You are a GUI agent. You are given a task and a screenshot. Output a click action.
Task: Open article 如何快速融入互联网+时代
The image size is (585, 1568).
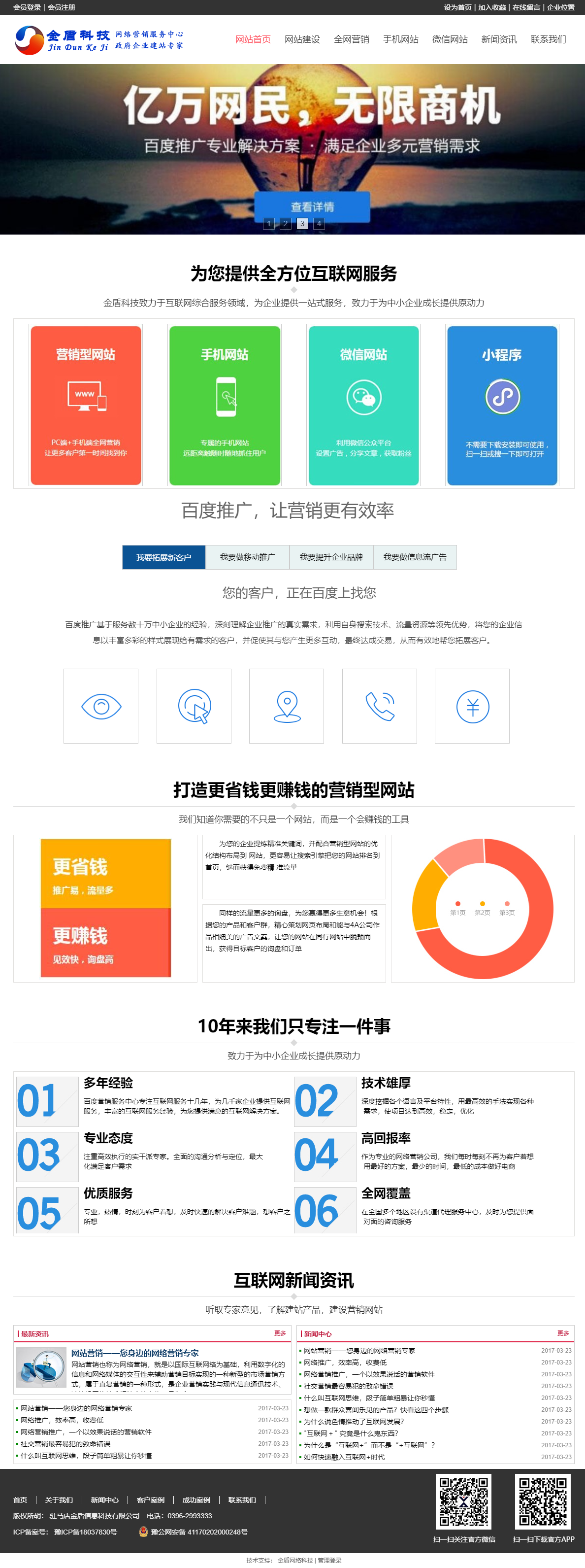pyautogui.click(x=344, y=1457)
